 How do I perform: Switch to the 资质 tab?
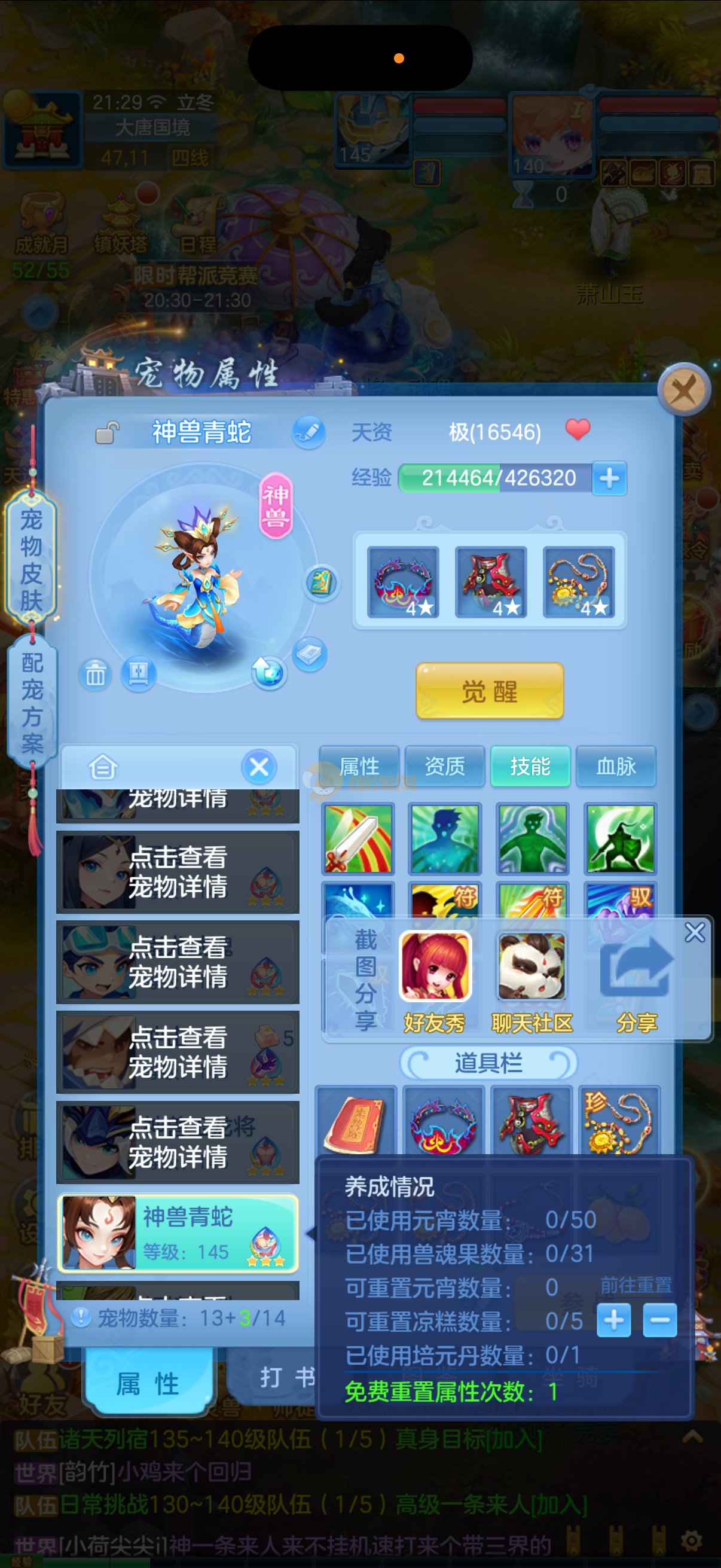[445, 766]
